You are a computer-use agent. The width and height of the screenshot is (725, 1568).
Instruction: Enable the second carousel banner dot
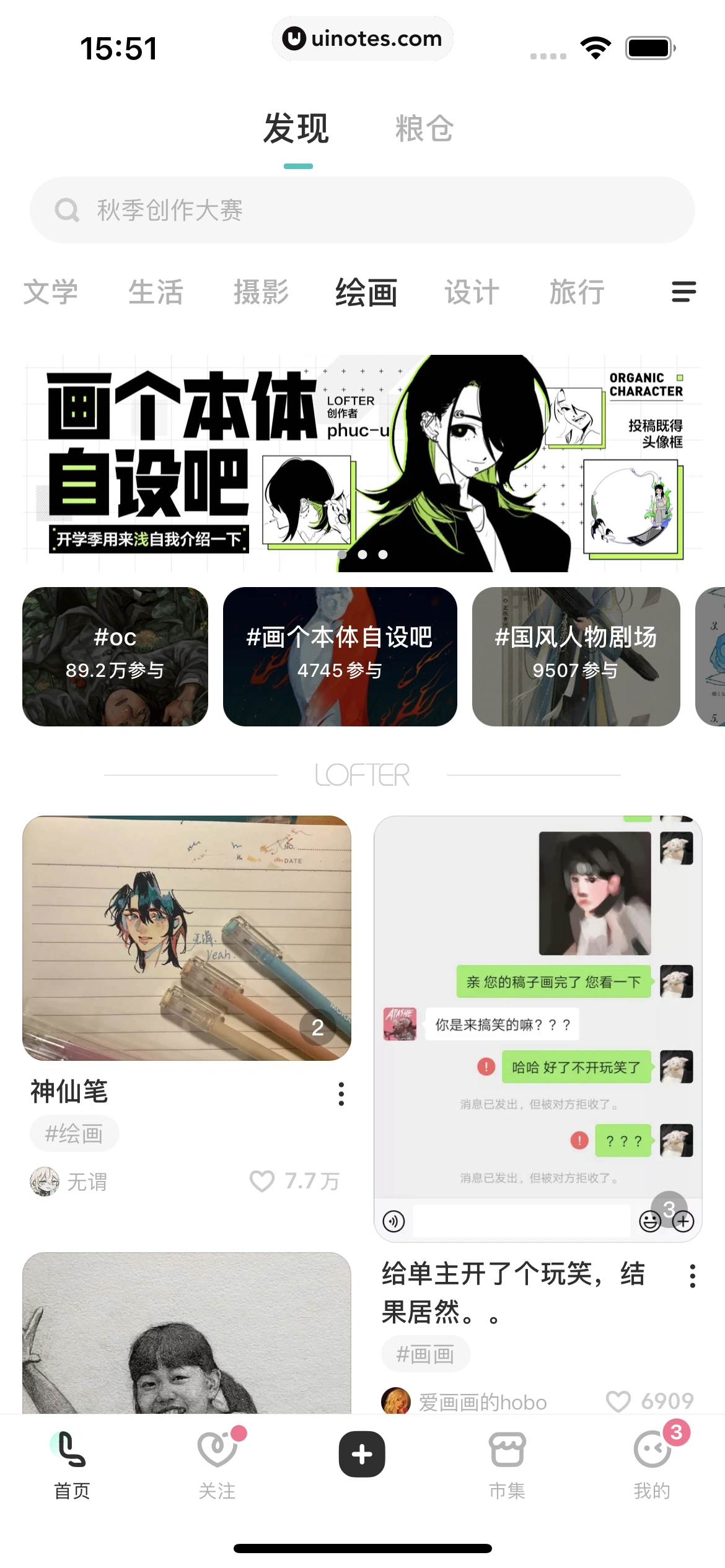coord(362,555)
